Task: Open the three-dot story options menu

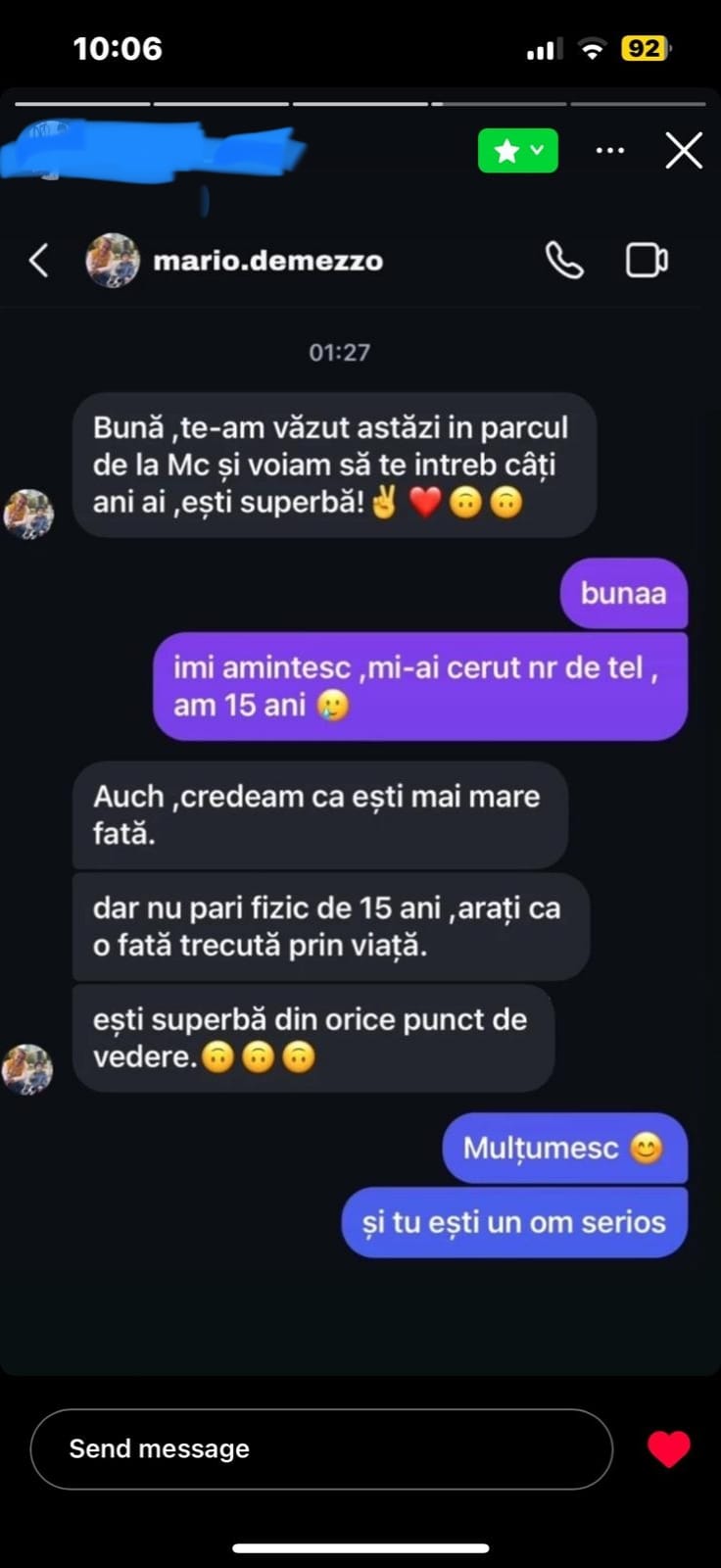Action: [610, 151]
